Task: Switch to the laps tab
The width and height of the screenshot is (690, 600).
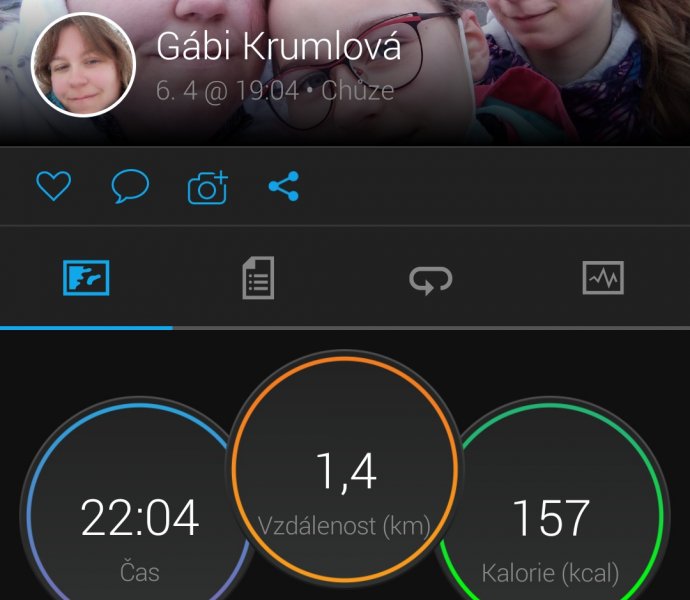Action: pos(430,280)
